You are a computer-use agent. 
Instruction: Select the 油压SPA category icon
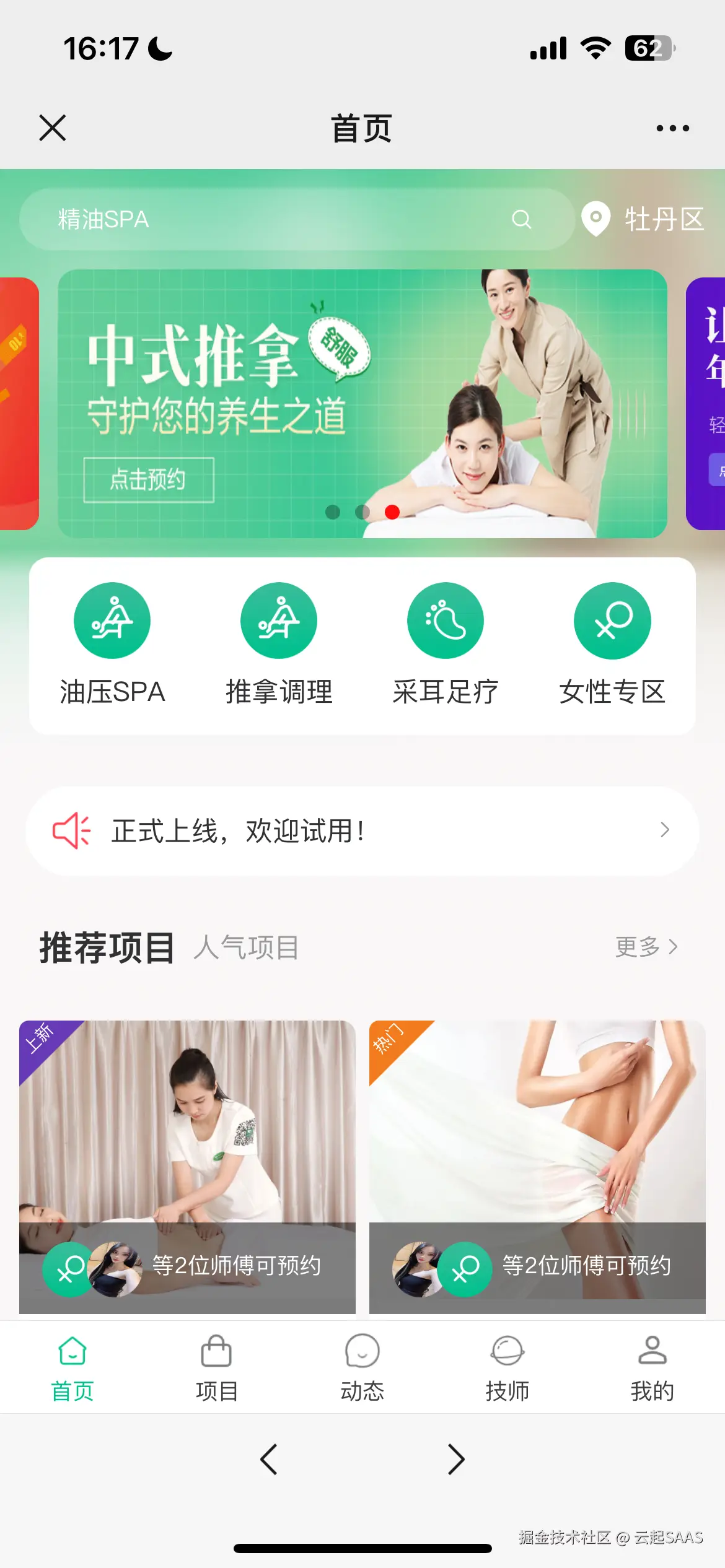[112, 620]
